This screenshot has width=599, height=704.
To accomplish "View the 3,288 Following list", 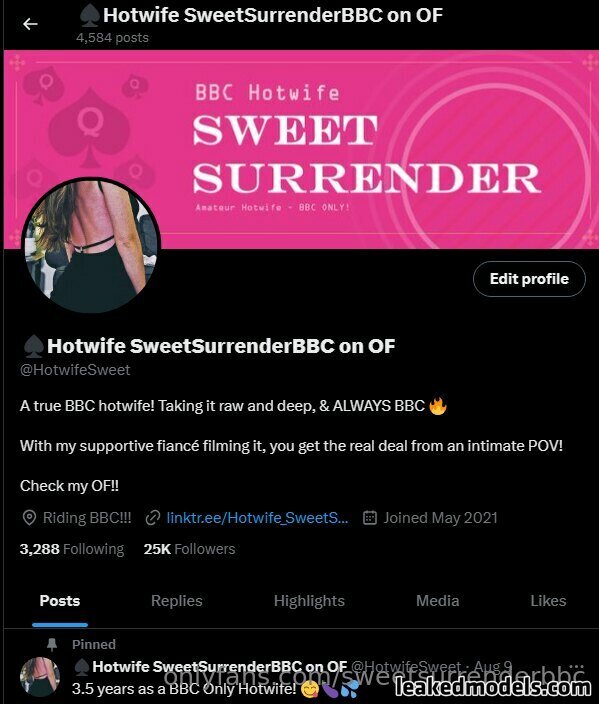I will 72,549.
